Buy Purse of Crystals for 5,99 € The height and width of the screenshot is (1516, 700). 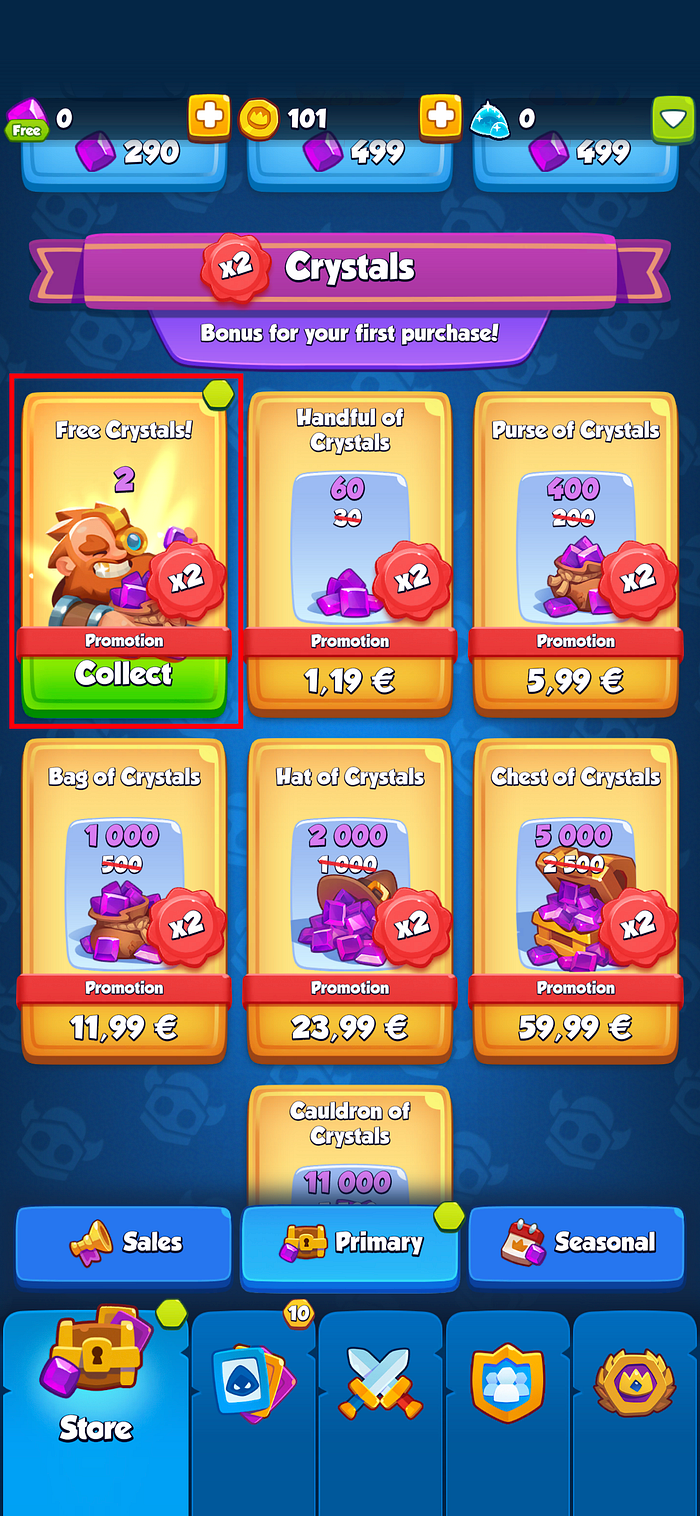click(576, 682)
